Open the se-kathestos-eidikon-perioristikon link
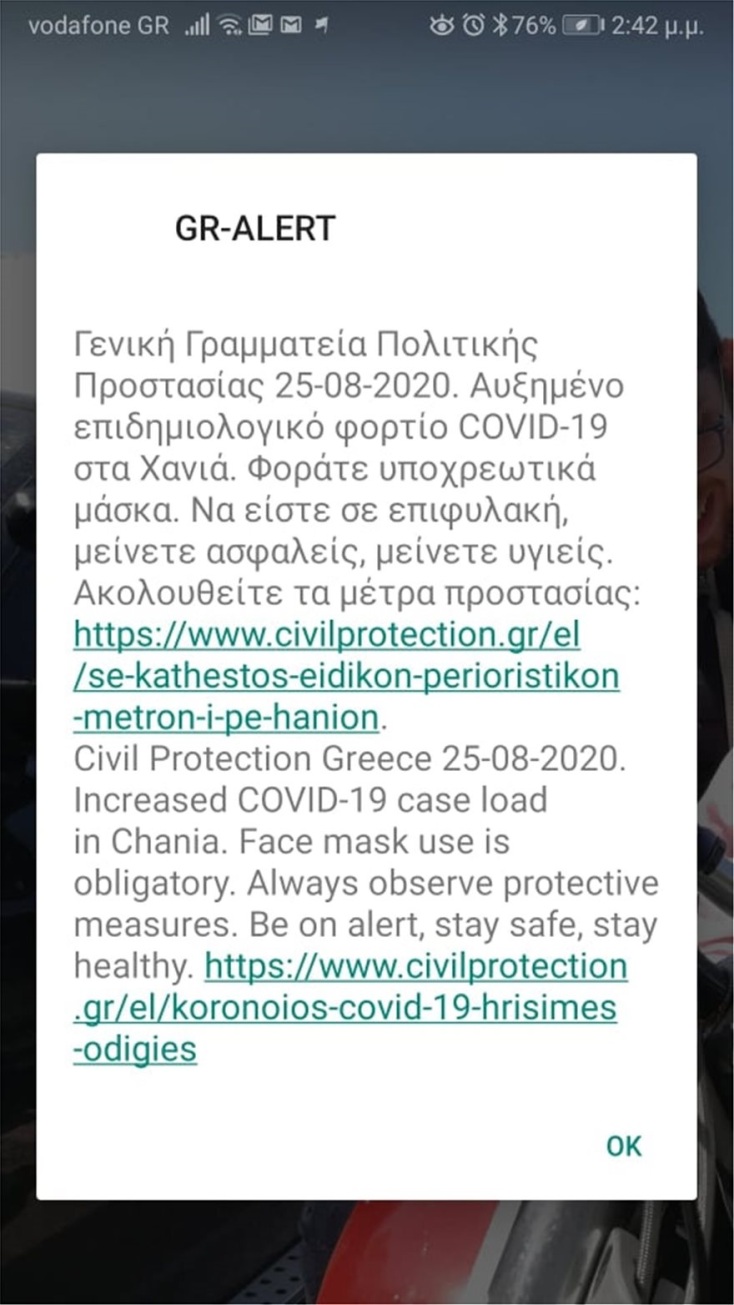 (x=344, y=676)
